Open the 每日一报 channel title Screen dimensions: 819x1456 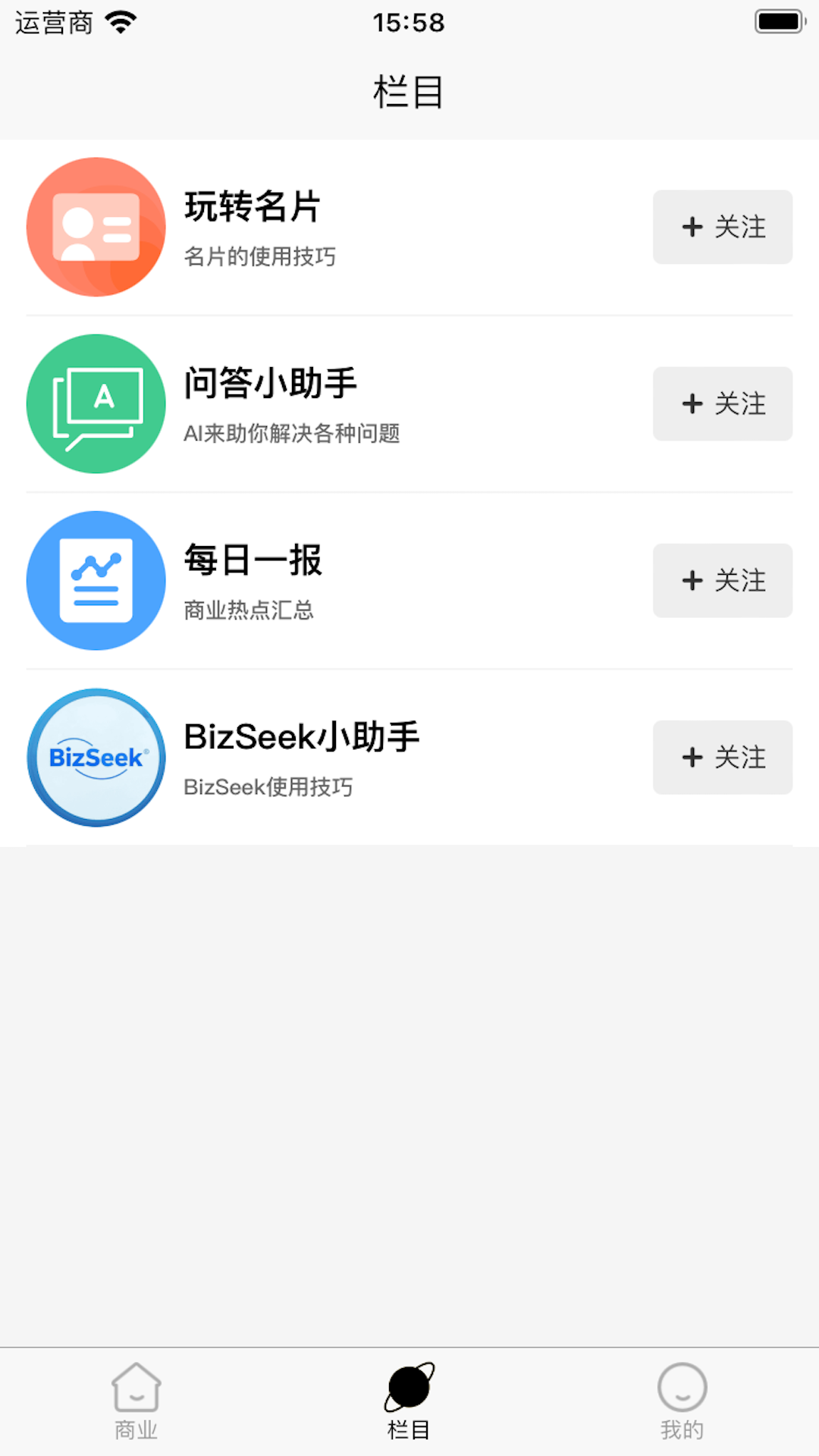(252, 561)
